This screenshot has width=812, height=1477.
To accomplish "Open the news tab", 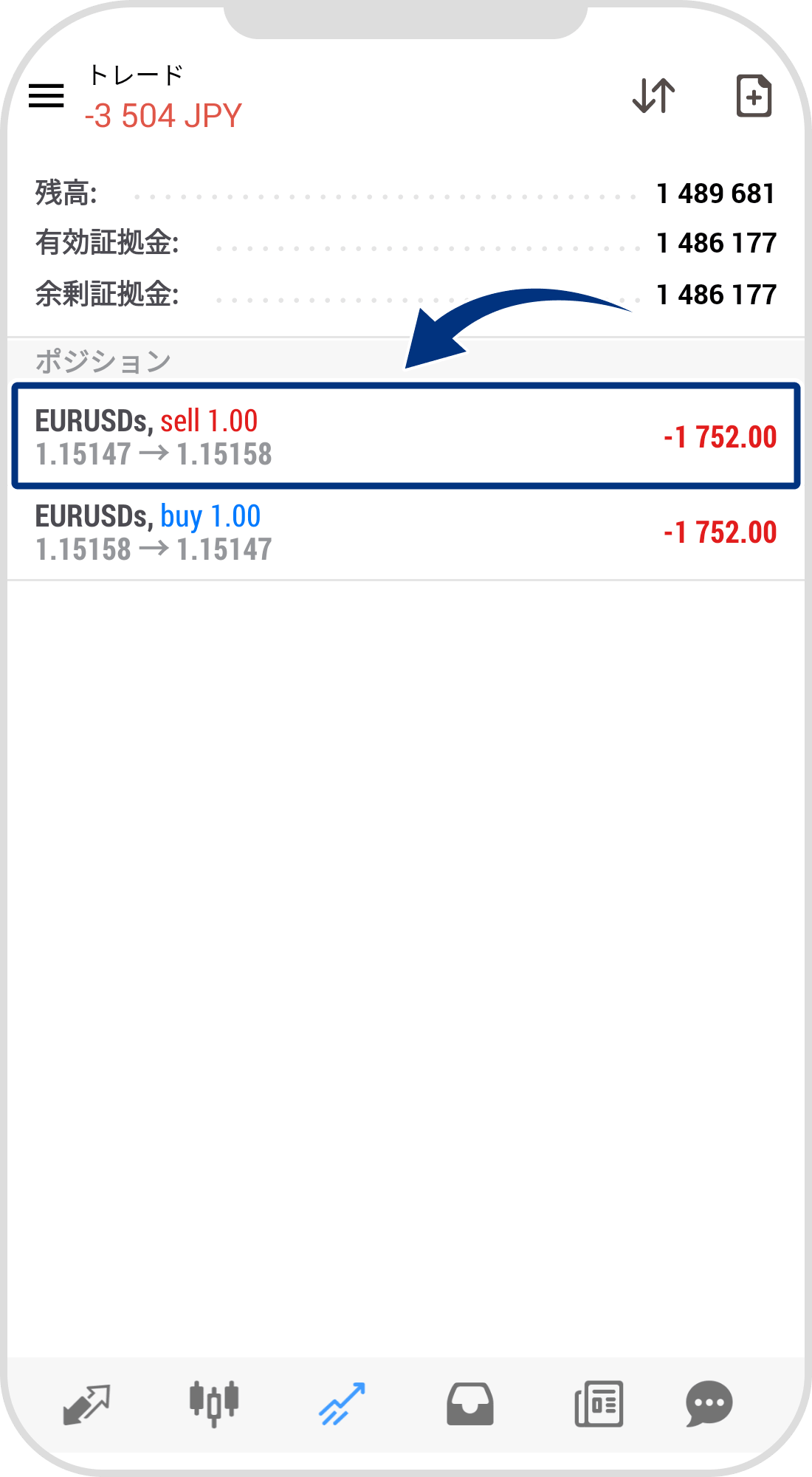I will 599,1403.
